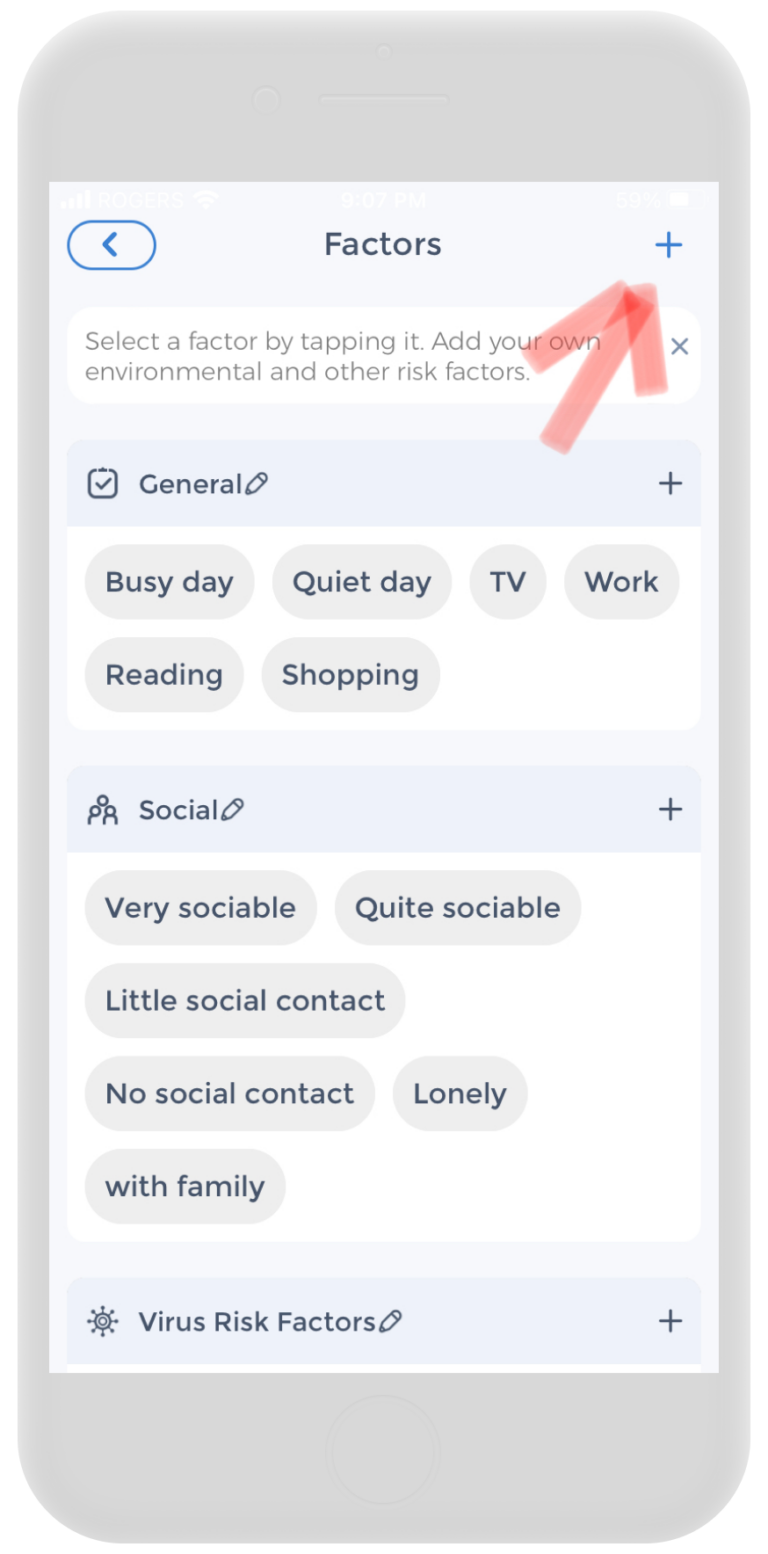Add a factor to the General section
Screen dimensions: 768x1554
(670, 484)
